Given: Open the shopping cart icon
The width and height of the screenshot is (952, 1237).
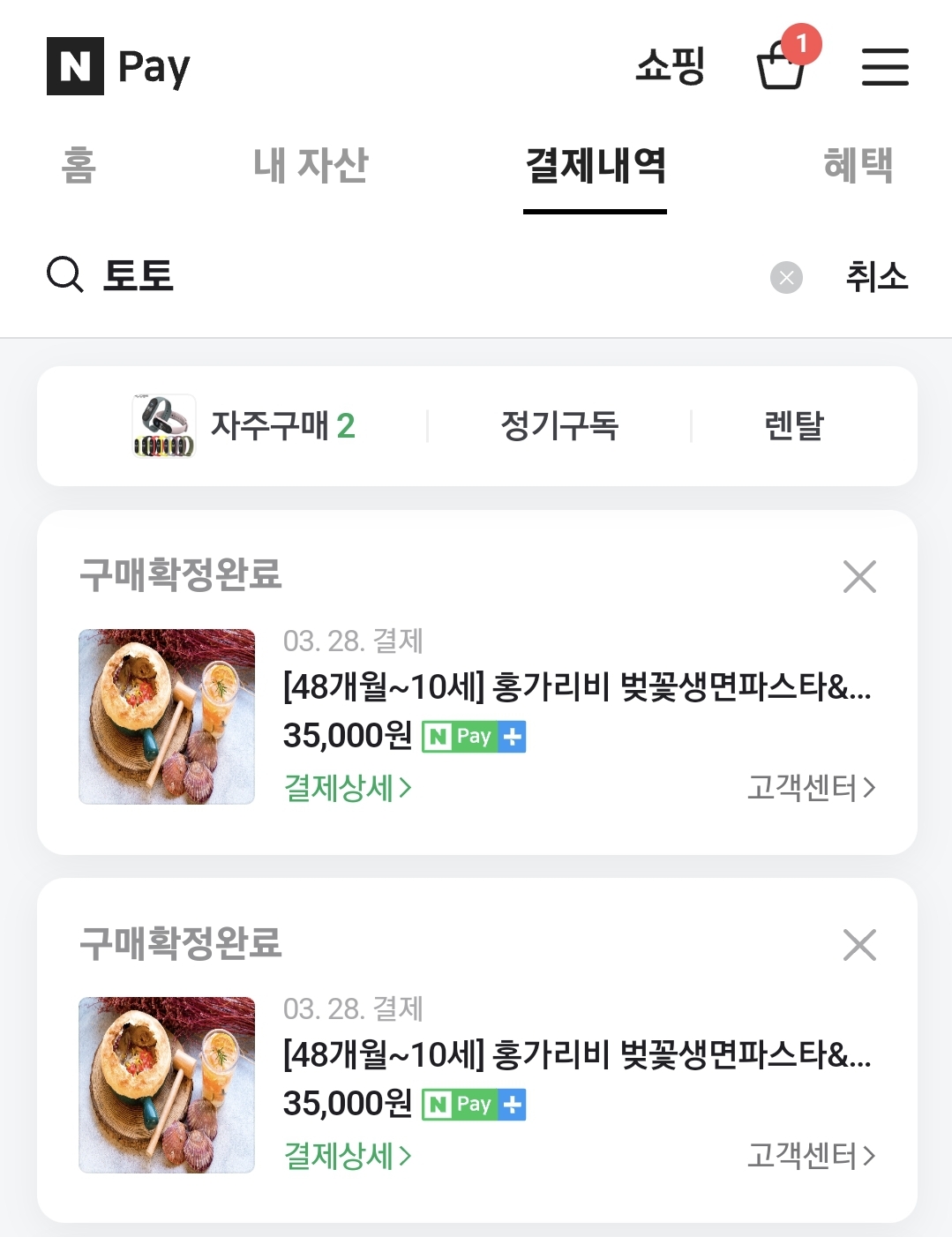Looking at the screenshot, I should (x=780, y=69).
